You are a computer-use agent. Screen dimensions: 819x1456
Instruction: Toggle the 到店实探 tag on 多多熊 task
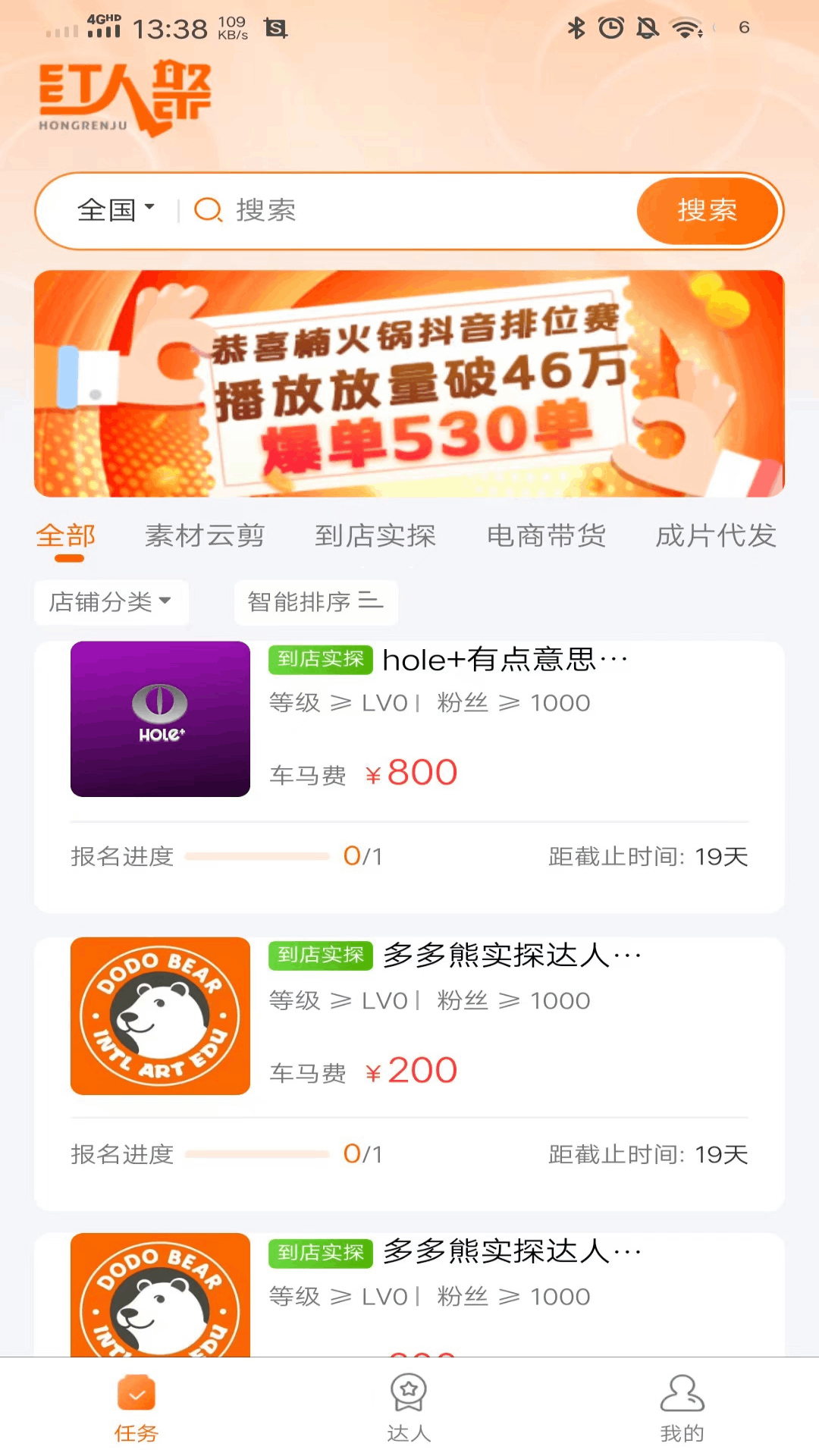click(319, 955)
